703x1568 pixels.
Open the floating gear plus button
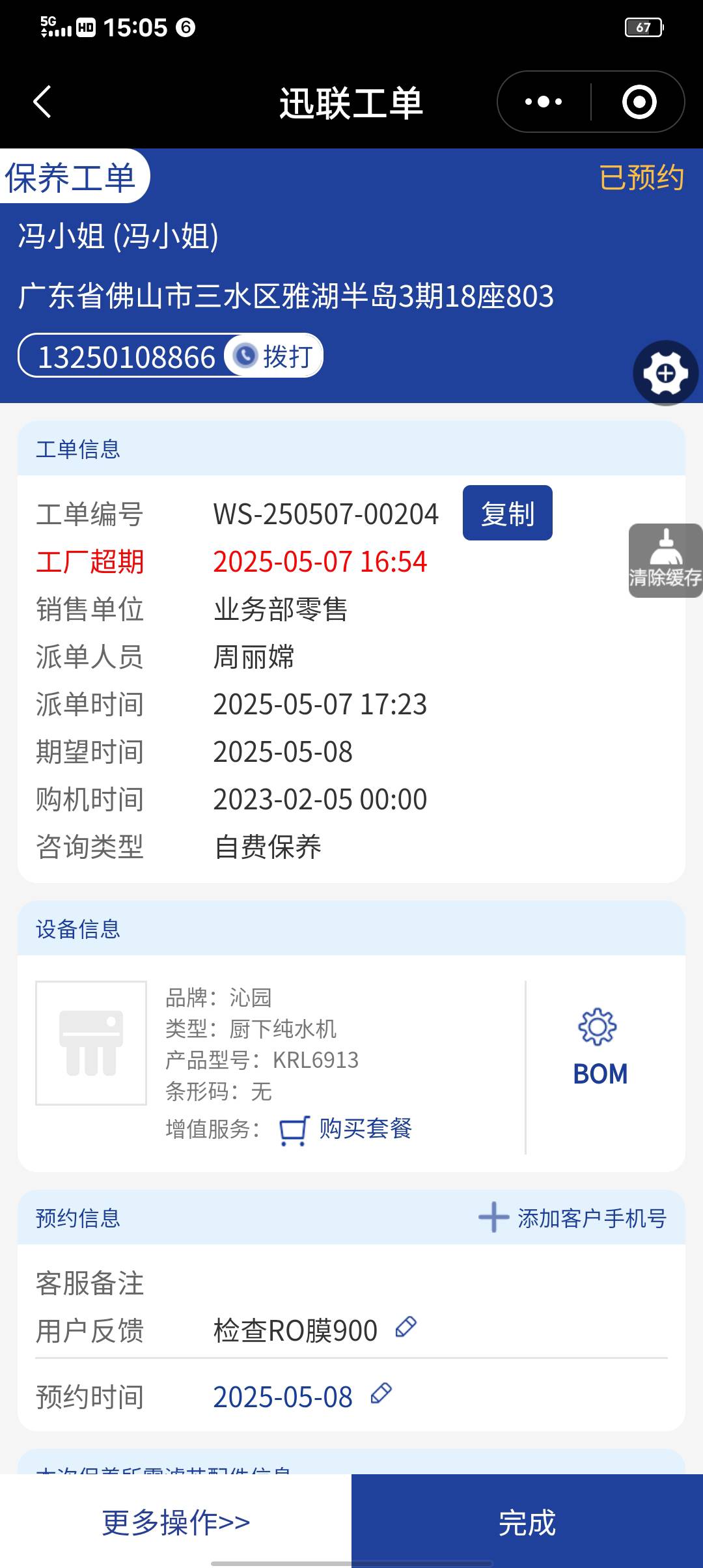(665, 373)
